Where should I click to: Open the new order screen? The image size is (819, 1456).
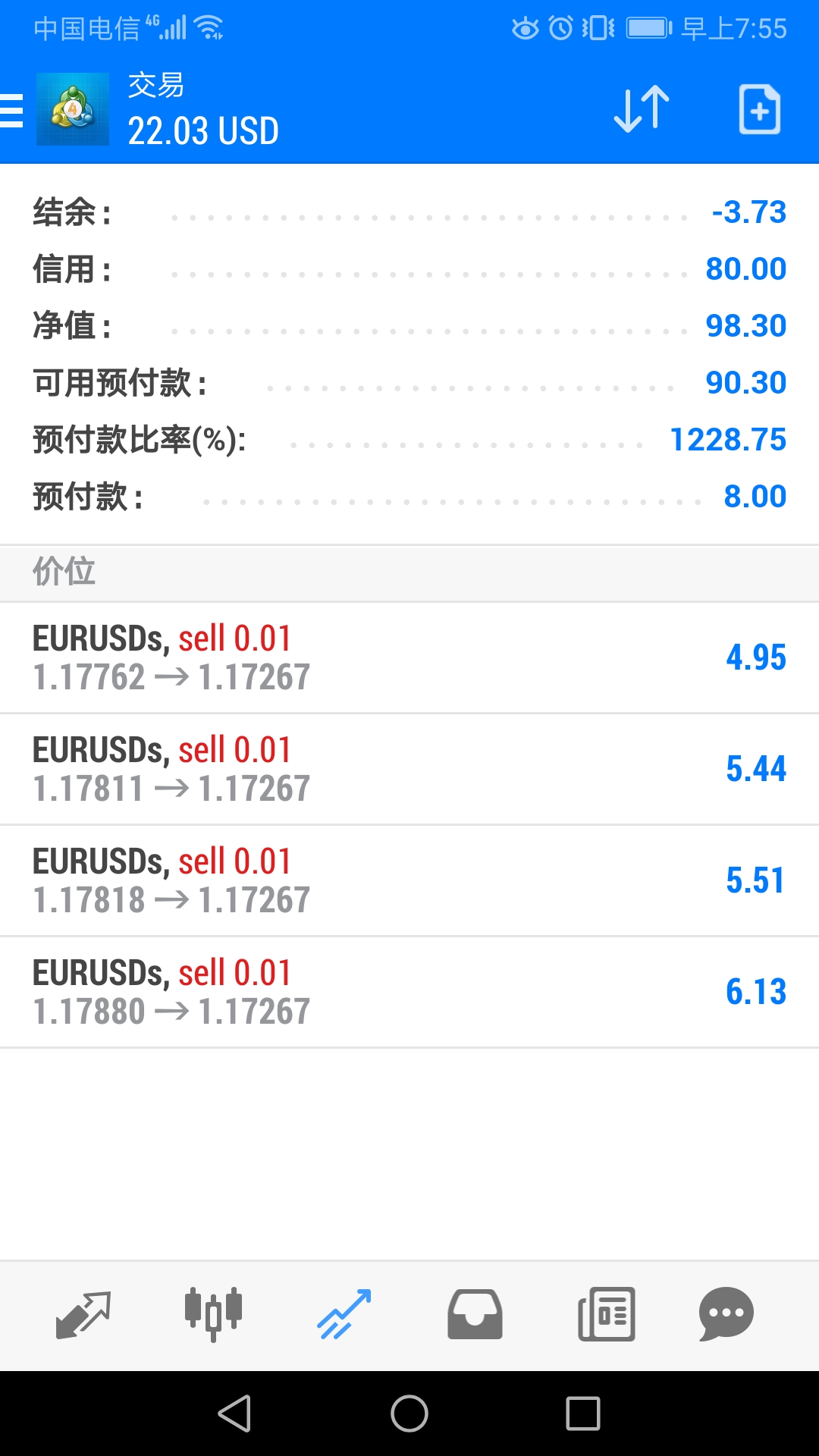pyautogui.click(x=758, y=108)
